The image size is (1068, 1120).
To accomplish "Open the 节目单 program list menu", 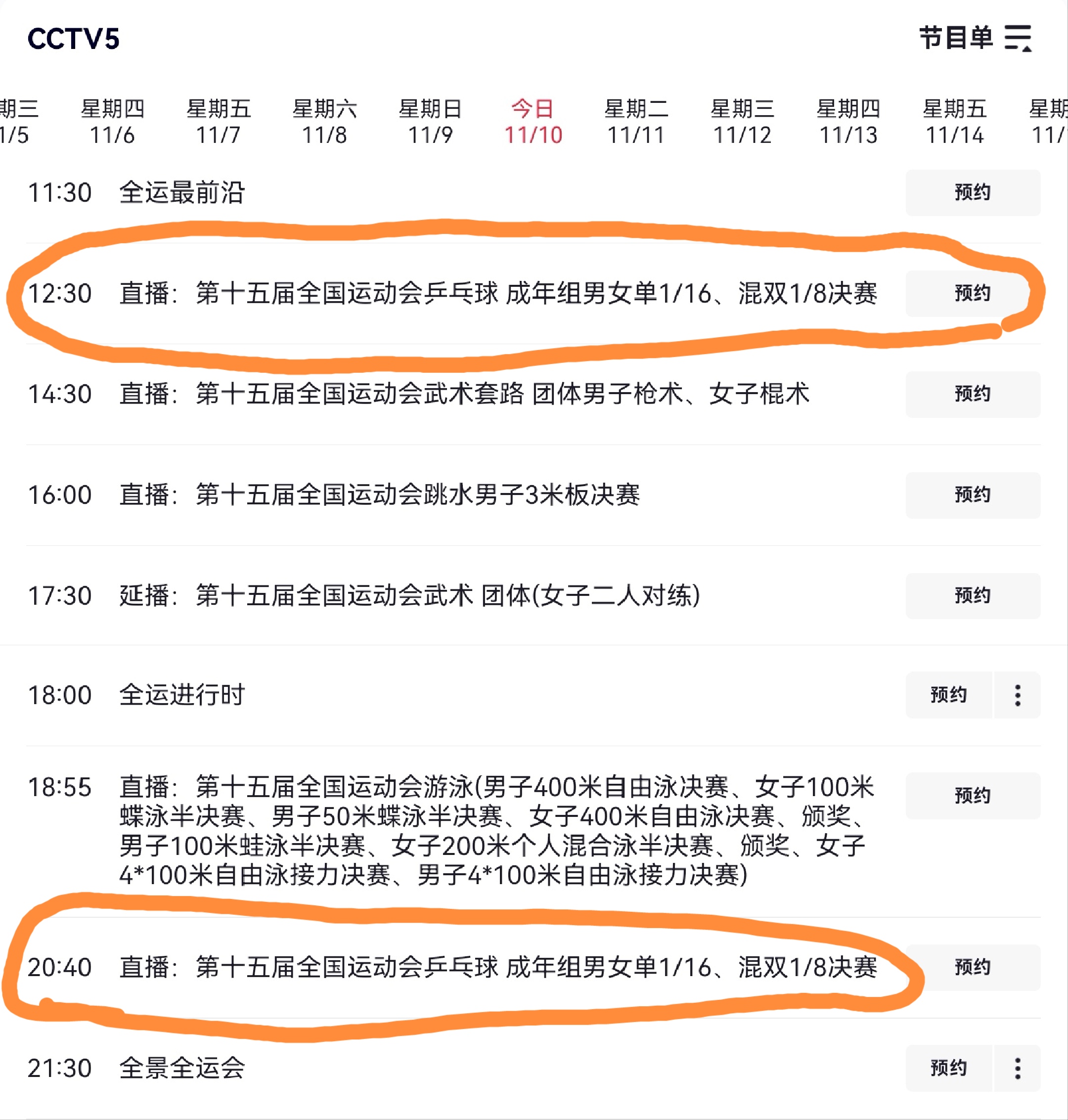I will coord(976,38).
